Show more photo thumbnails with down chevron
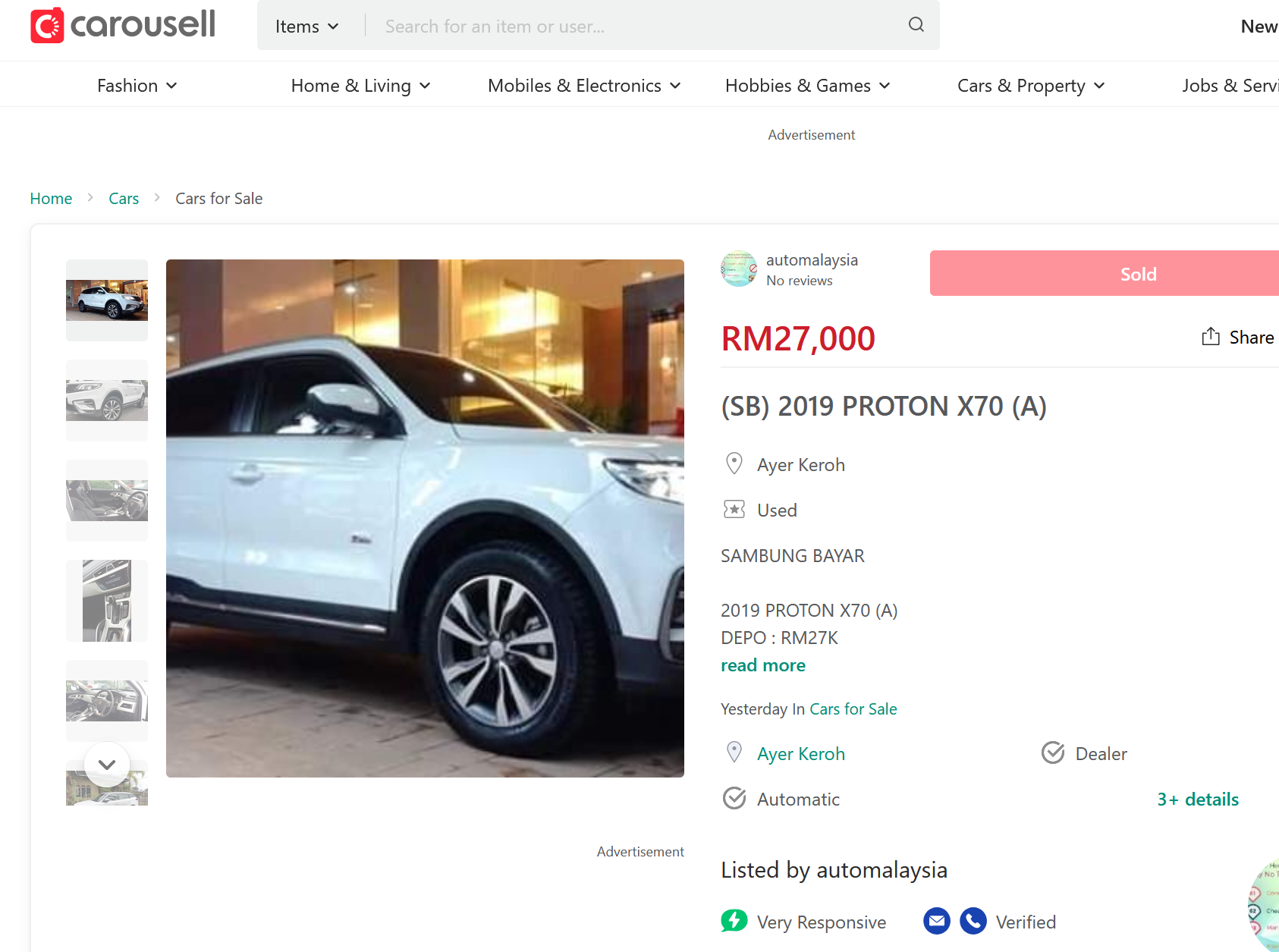The image size is (1279, 952). (107, 765)
